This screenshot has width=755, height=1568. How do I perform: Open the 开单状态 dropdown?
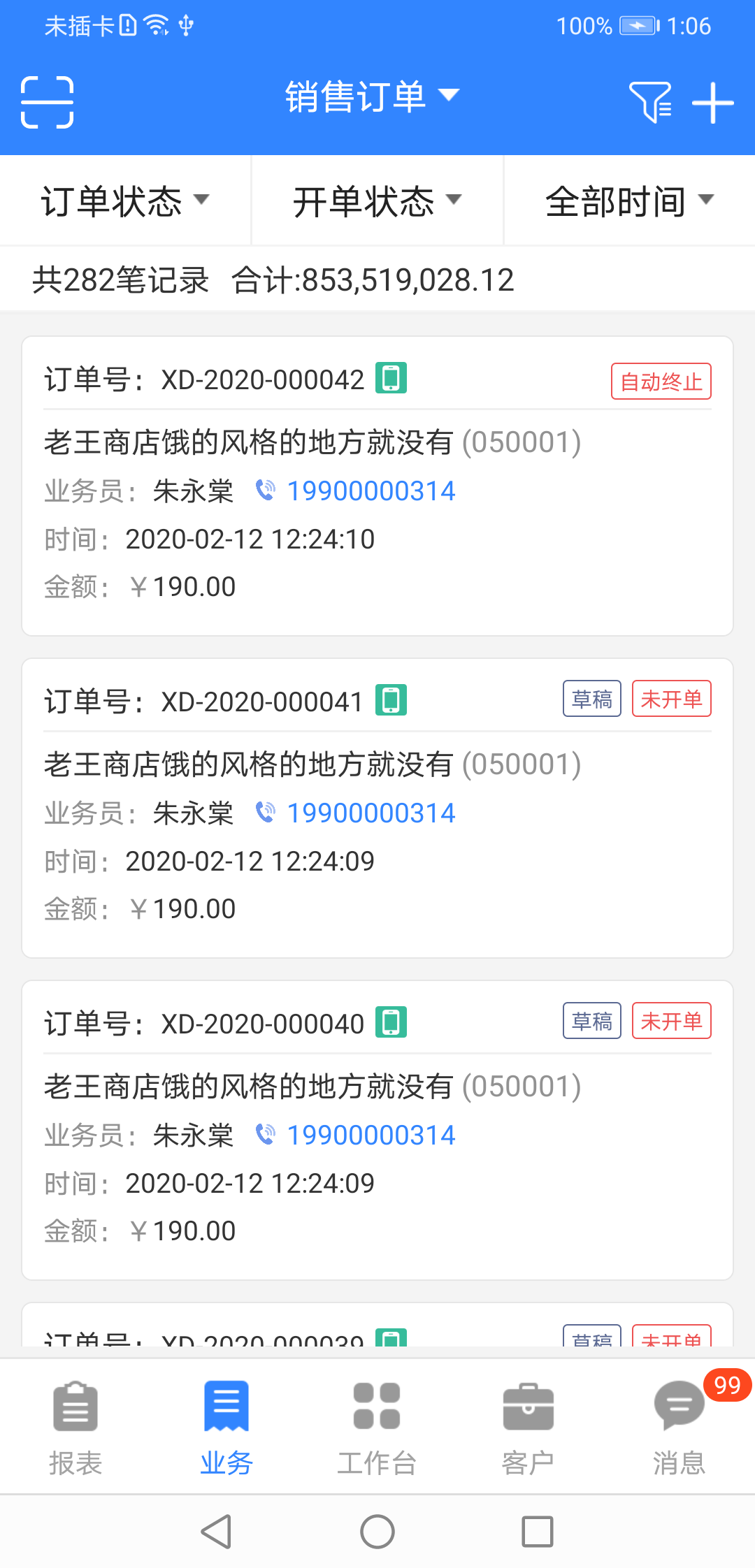click(x=377, y=200)
